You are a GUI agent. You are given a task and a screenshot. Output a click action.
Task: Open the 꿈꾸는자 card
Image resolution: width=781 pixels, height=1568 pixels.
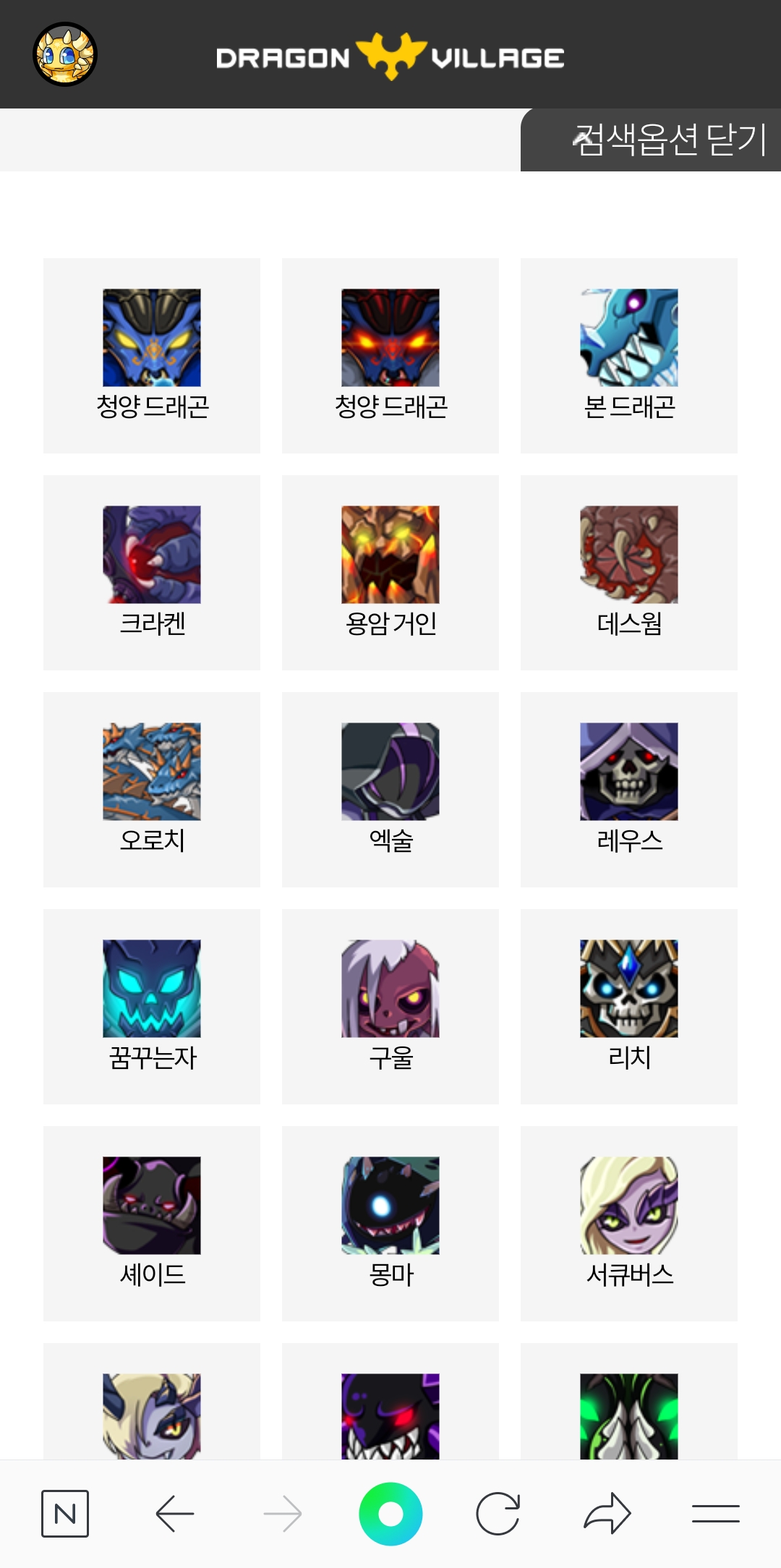[x=152, y=1006]
